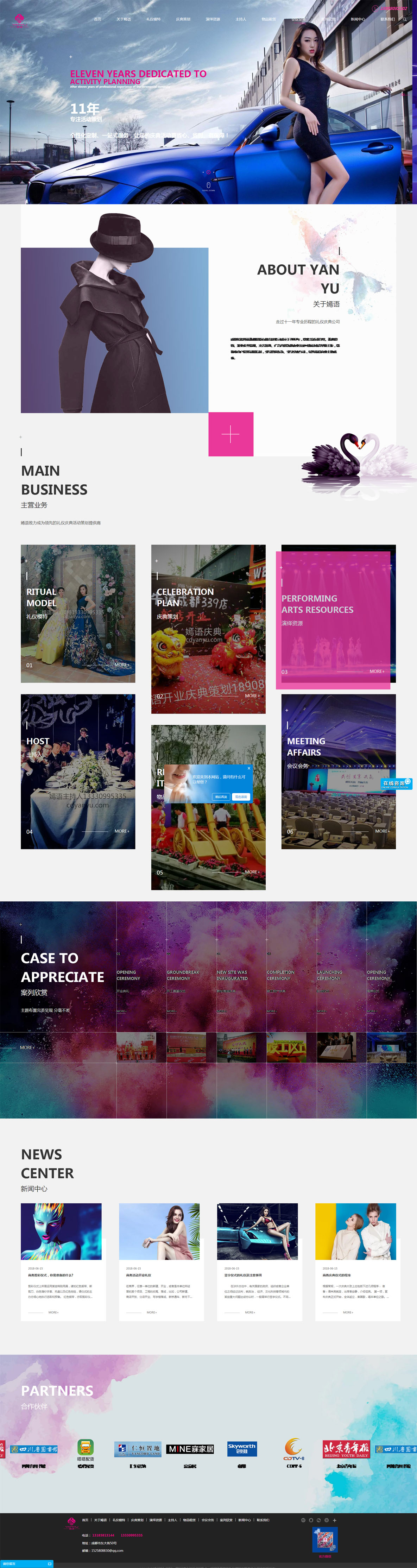This screenshot has height=1568, width=417.
Task: Choose 稍后再说 in the chat popup
Action: (x=221, y=797)
